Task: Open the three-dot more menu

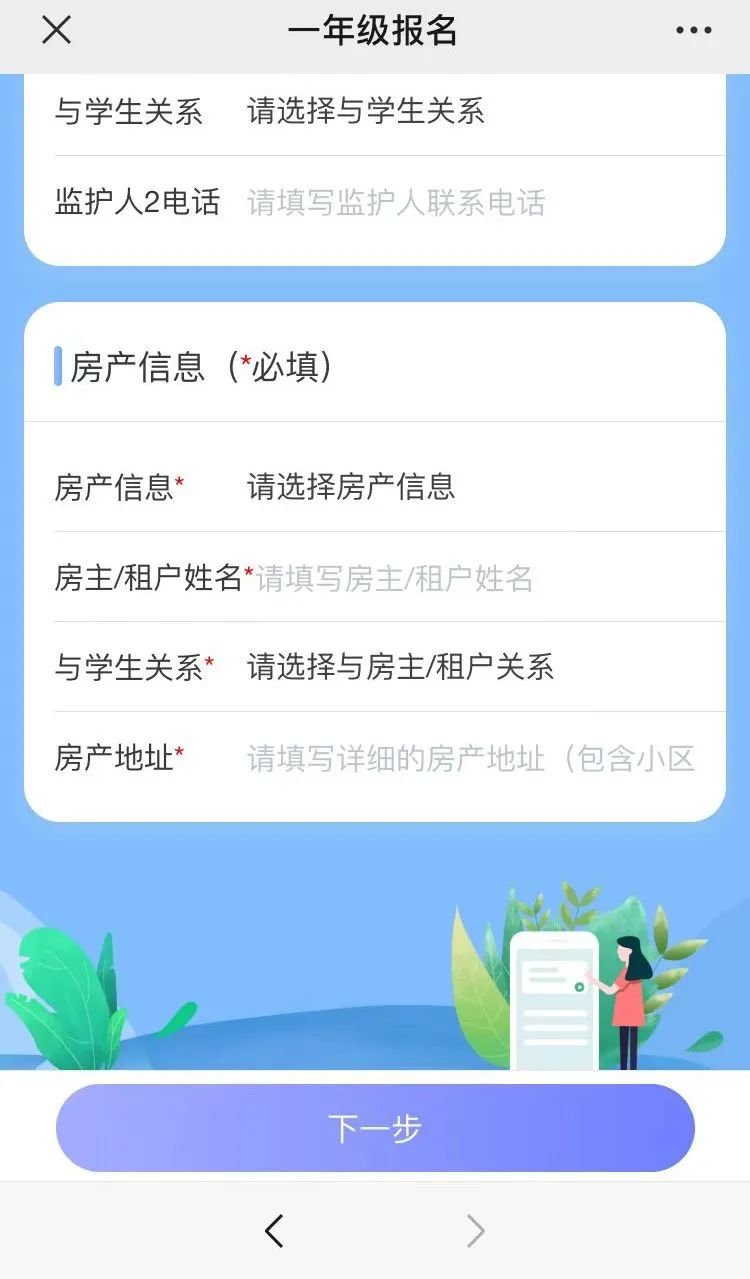Action: [x=693, y=31]
